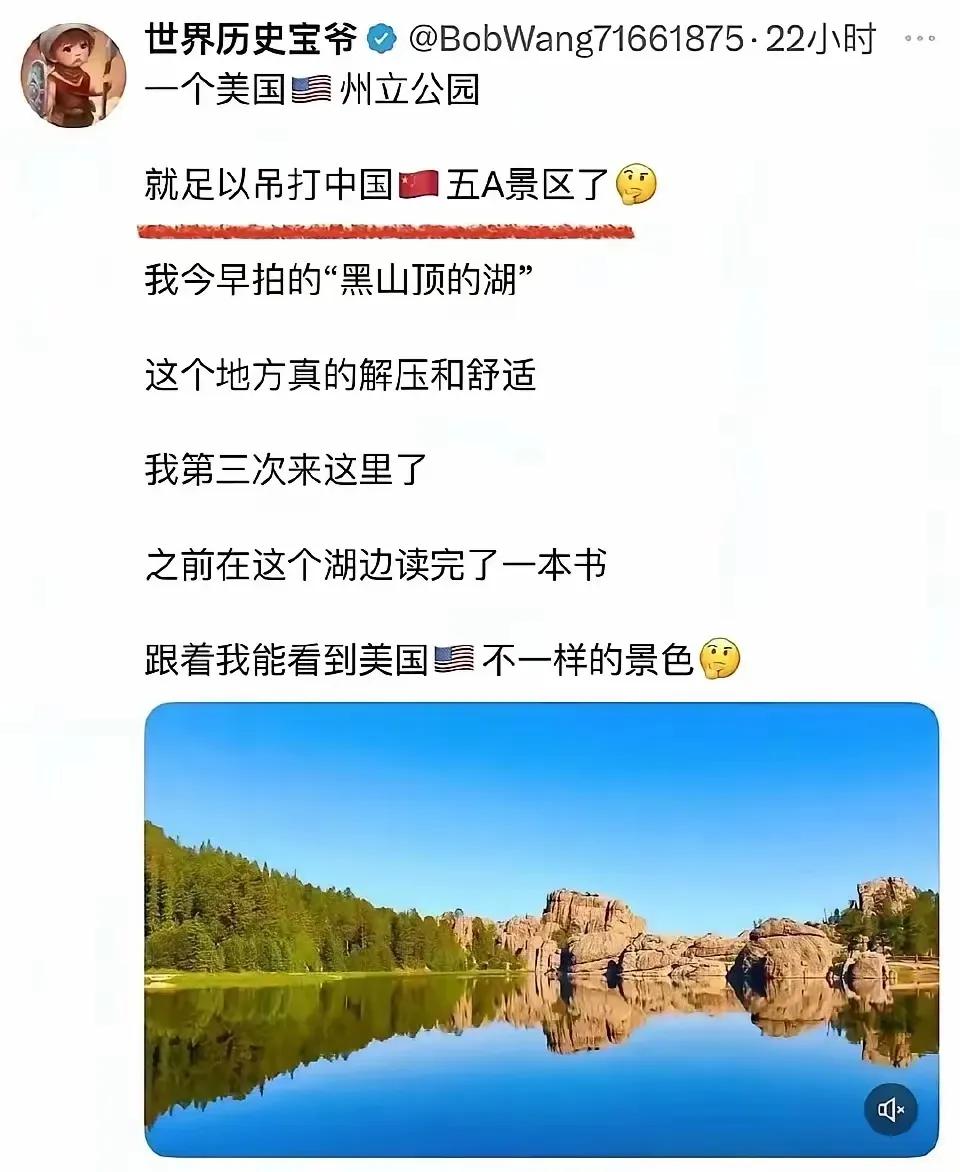Image resolution: width=960 pixels, height=1172 pixels.
Task: Open the tweet's three-dot overflow menu
Action: click(x=918, y=39)
